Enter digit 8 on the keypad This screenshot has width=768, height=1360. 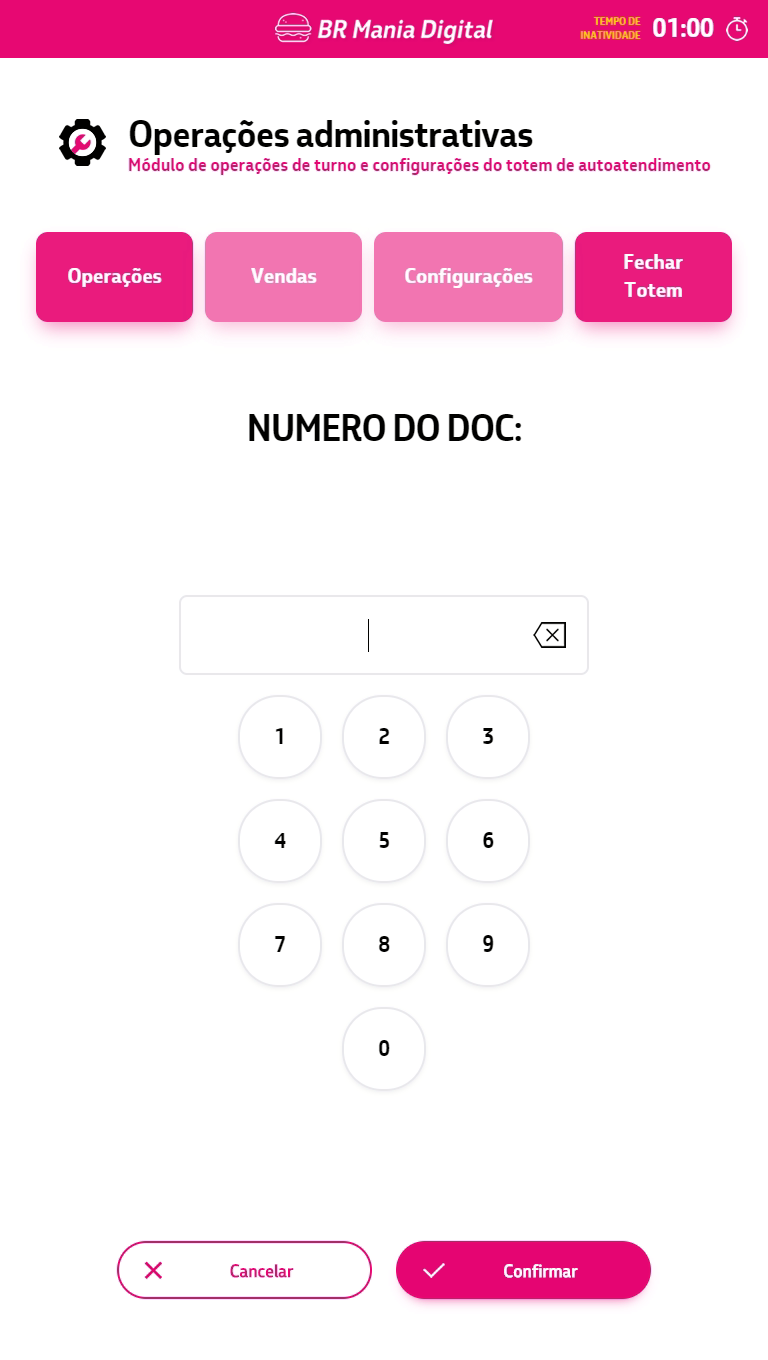(x=384, y=945)
